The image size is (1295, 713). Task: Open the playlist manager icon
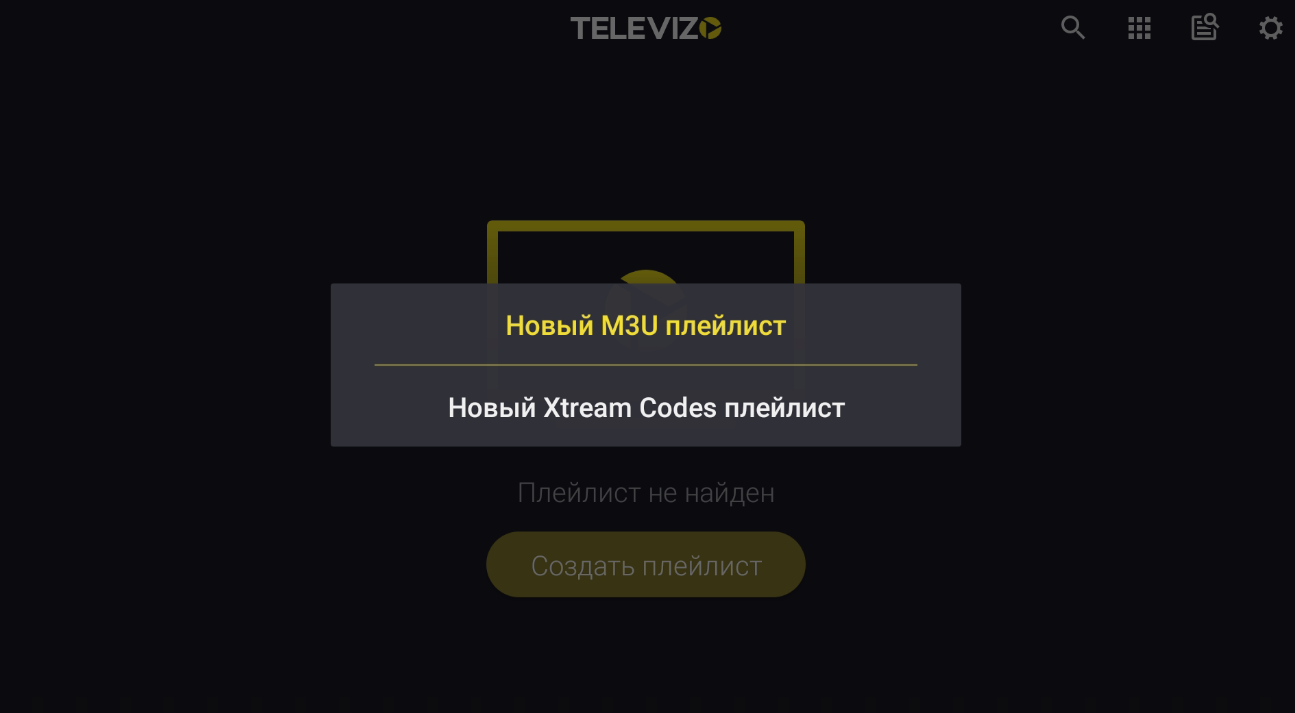click(x=1205, y=28)
